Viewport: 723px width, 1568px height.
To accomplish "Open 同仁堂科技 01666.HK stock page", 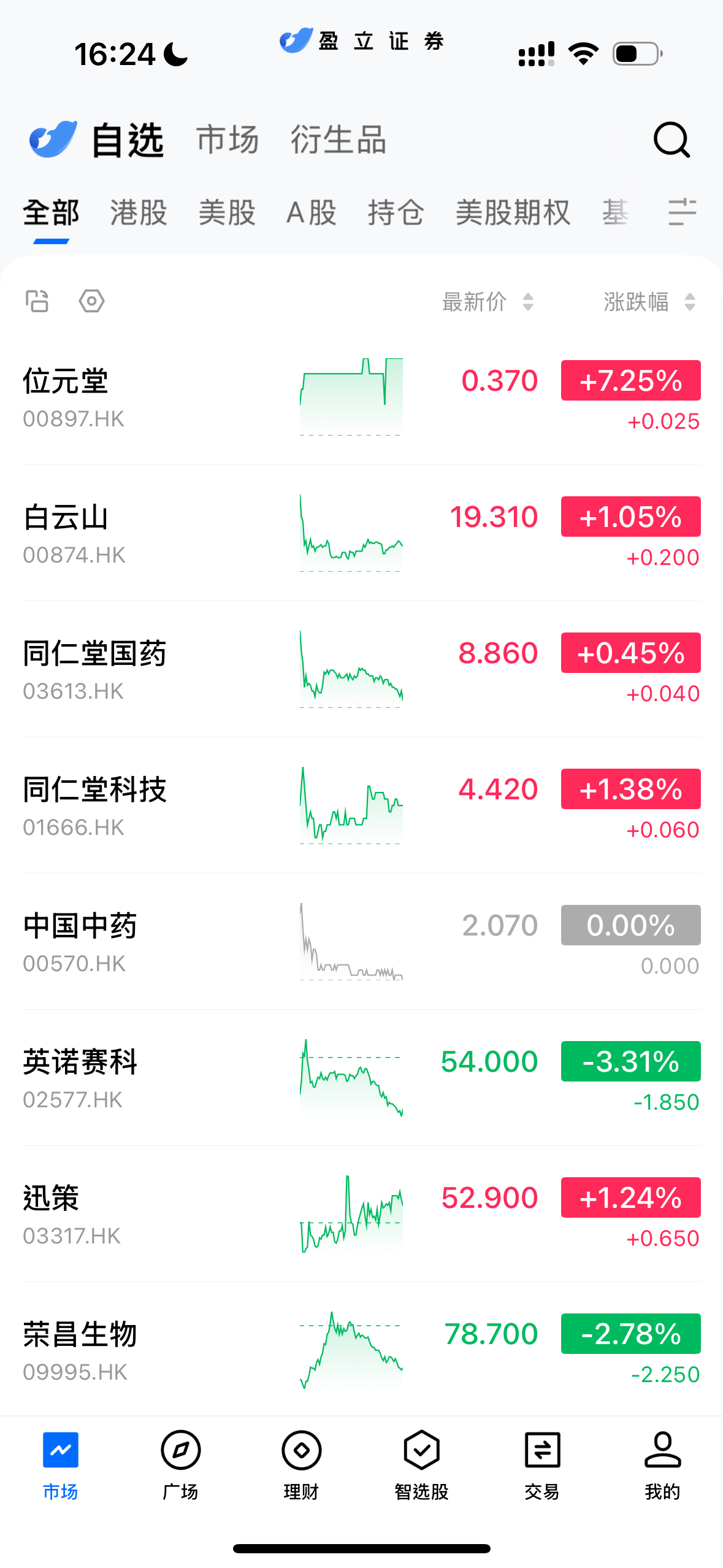I will [94, 805].
